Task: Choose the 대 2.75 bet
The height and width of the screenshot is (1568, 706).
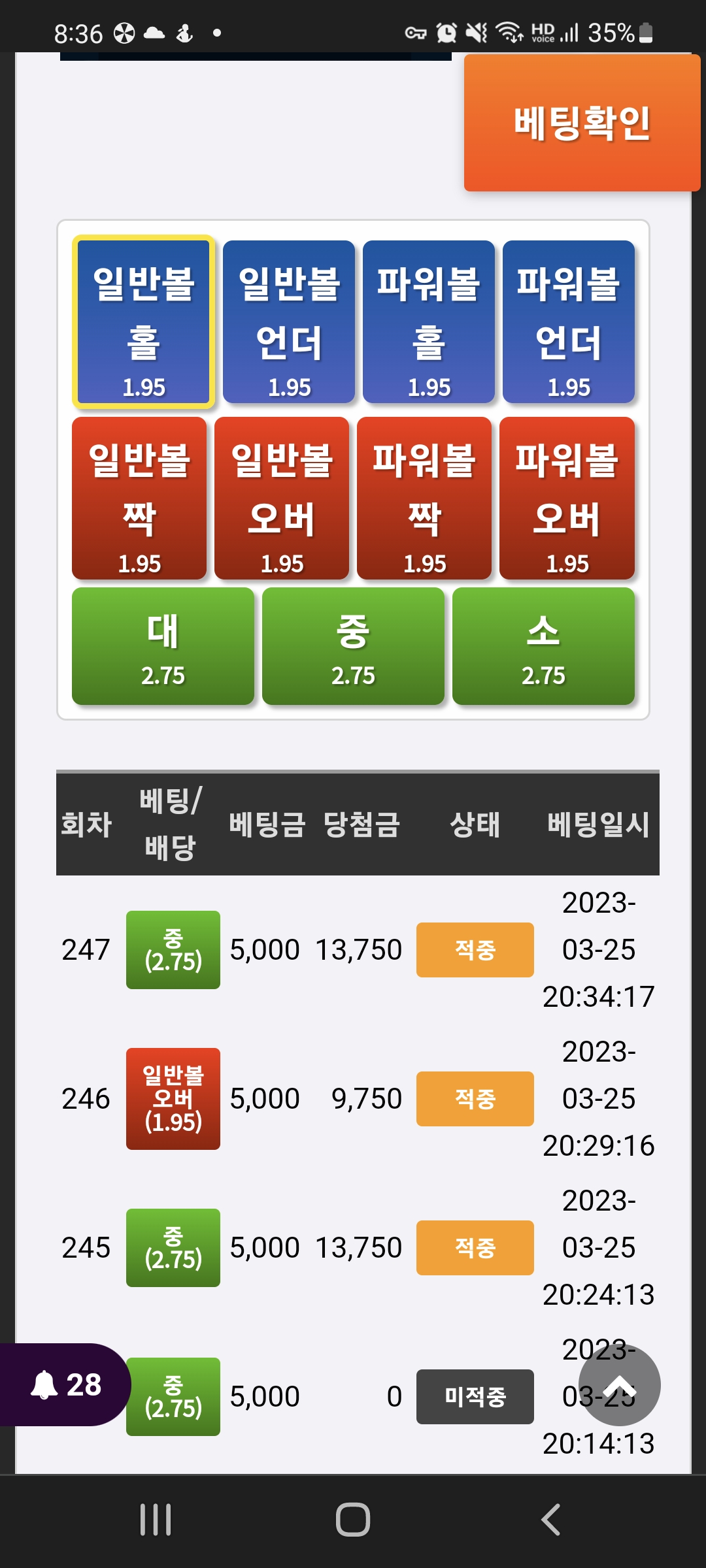Action: [163, 646]
